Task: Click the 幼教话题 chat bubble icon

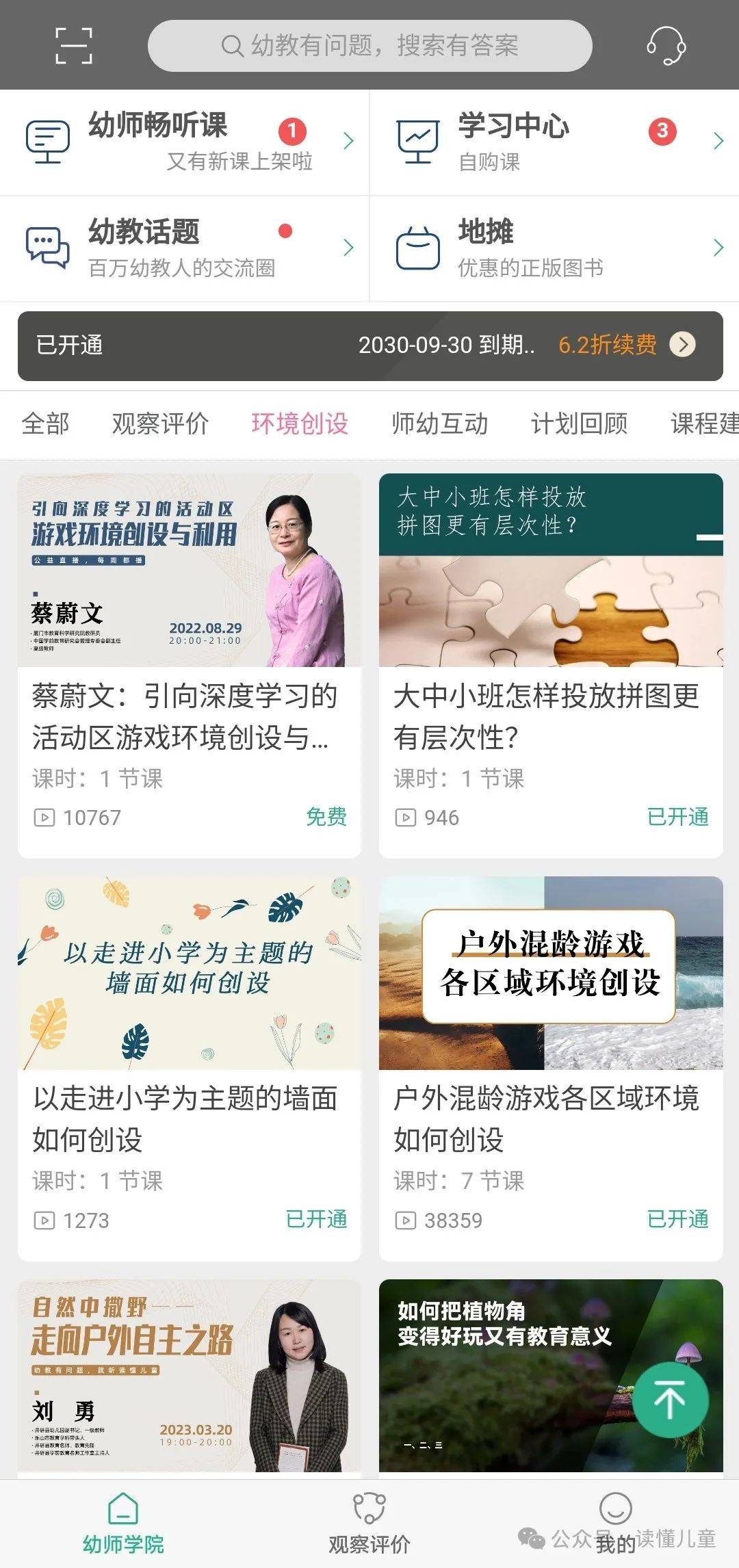Action: pyautogui.click(x=47, y=248)
